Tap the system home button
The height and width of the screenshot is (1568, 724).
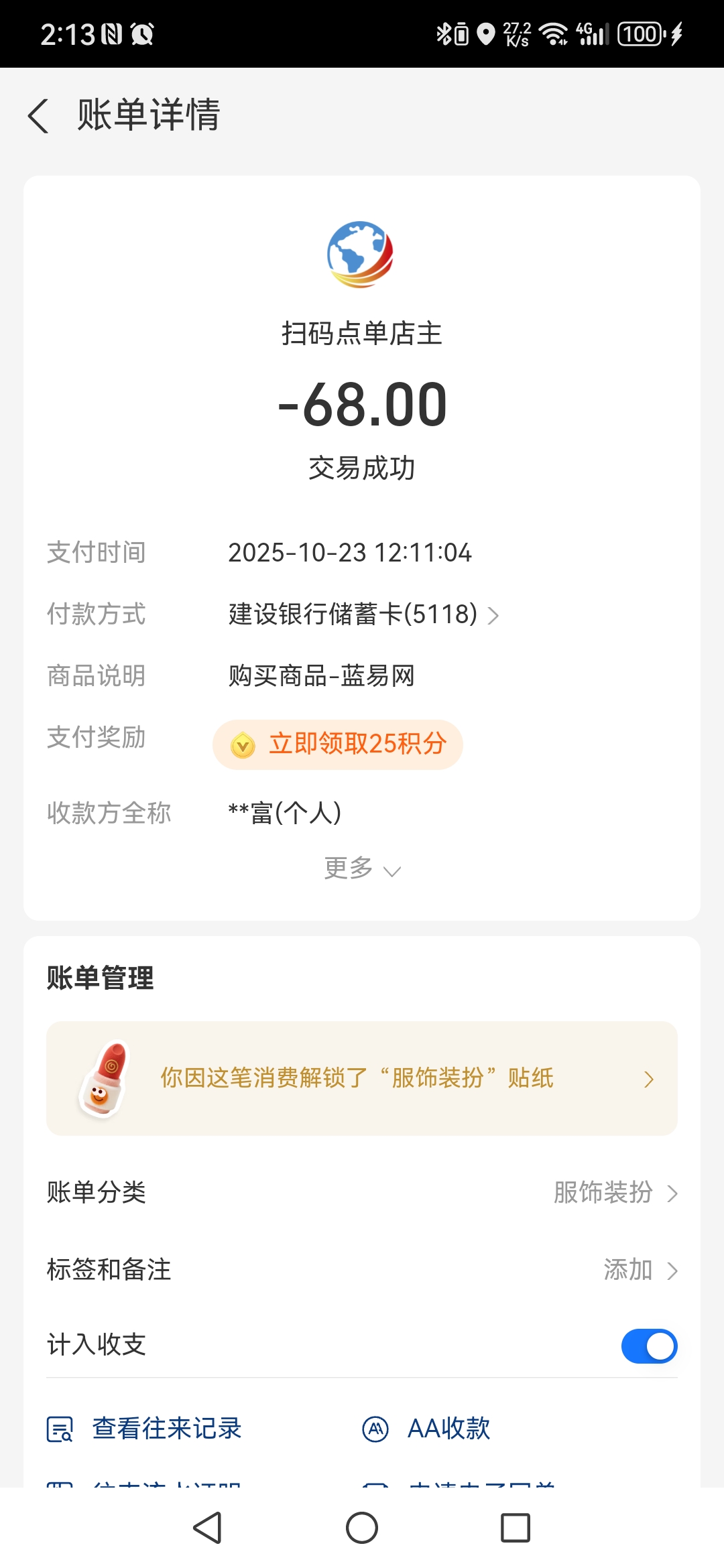[x=362, y=1528]
